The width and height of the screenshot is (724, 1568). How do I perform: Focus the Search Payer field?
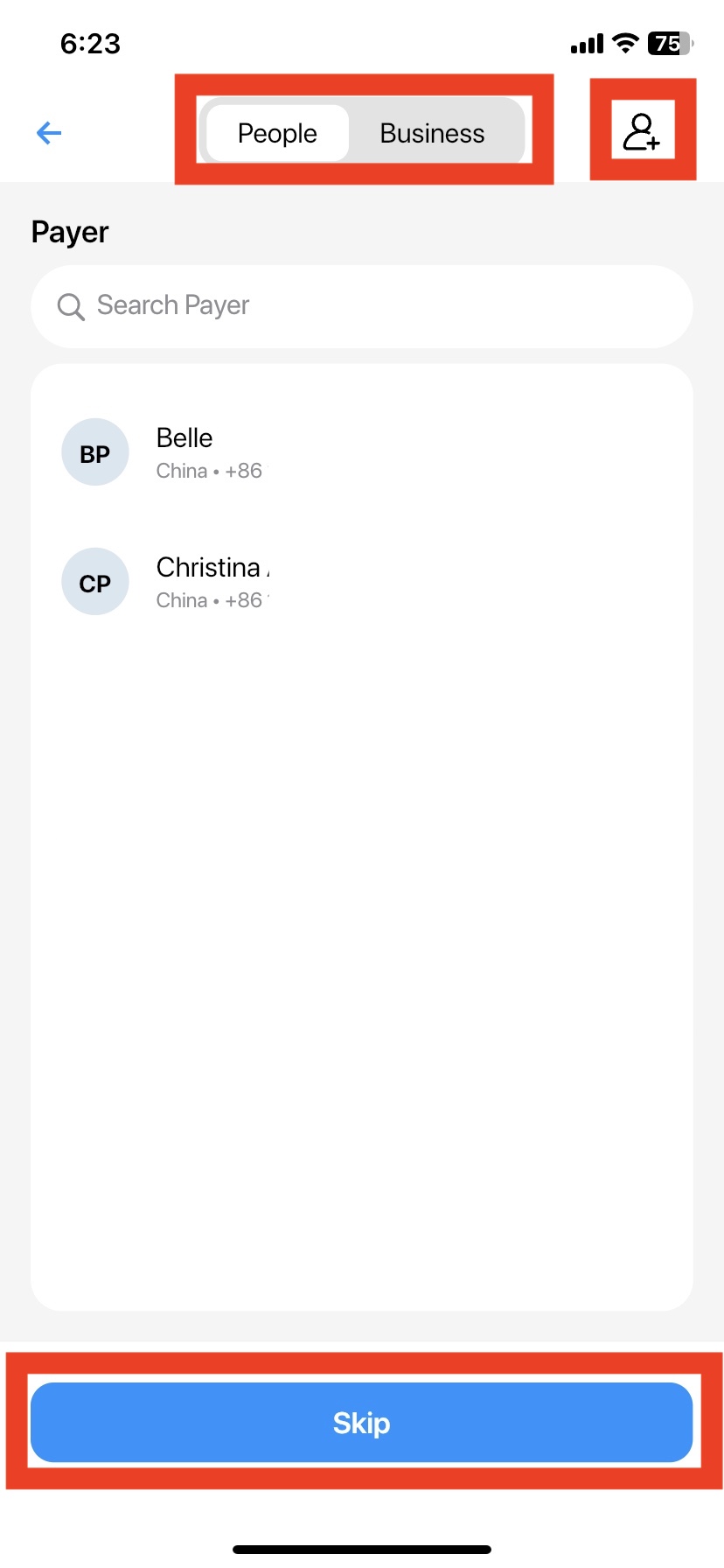(x=362, y=305)
